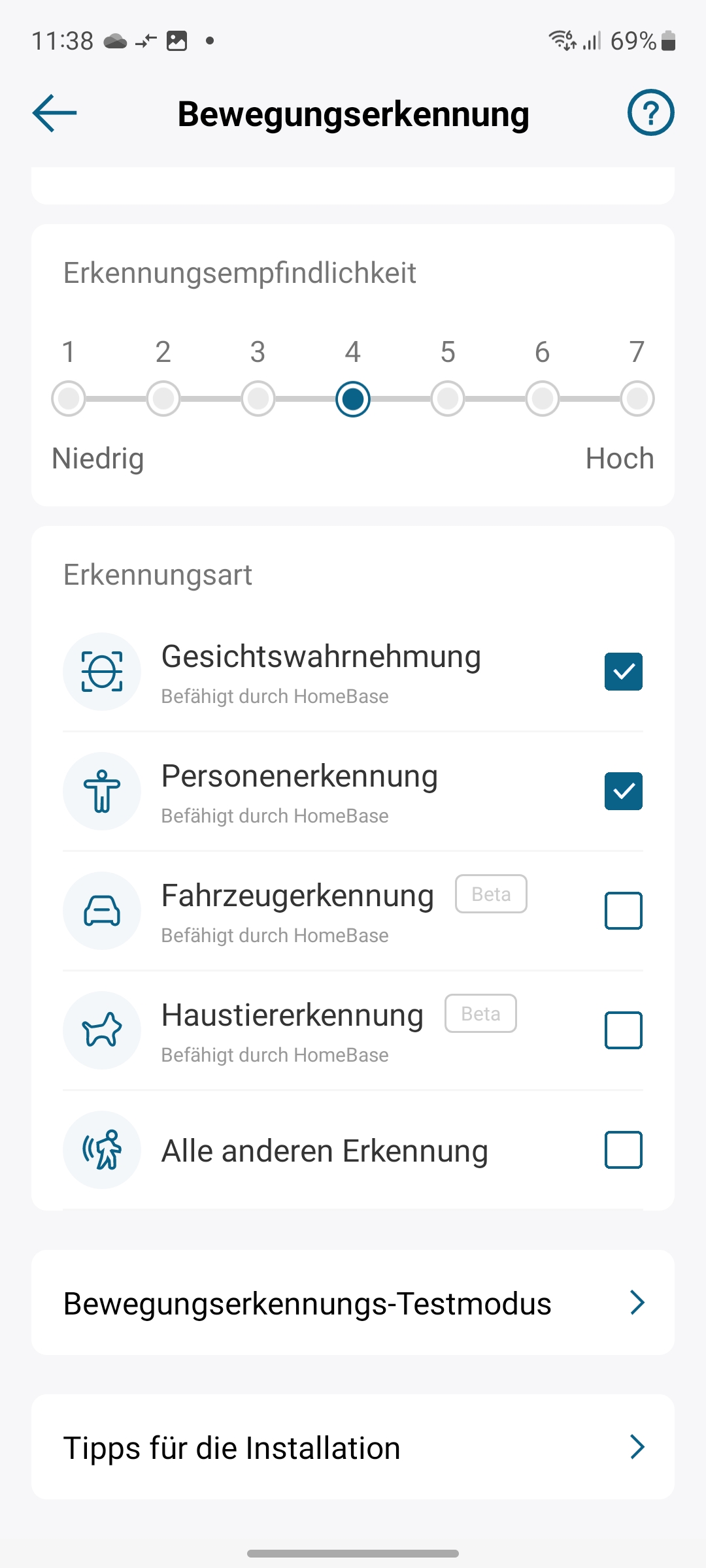
Task: Set detection sensitivity to level 2
Action: coord(163,399)
